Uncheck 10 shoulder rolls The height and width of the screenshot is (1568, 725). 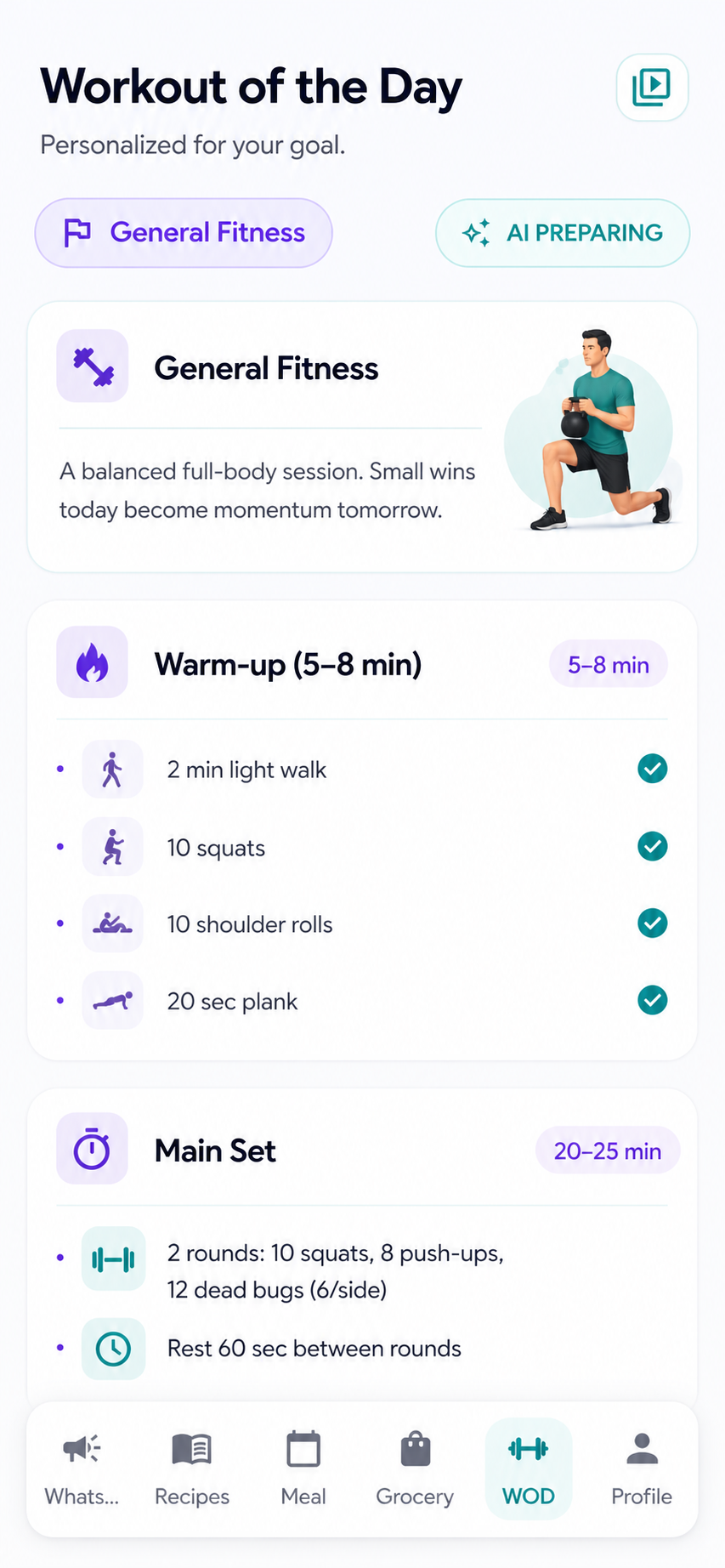point(652,923)
